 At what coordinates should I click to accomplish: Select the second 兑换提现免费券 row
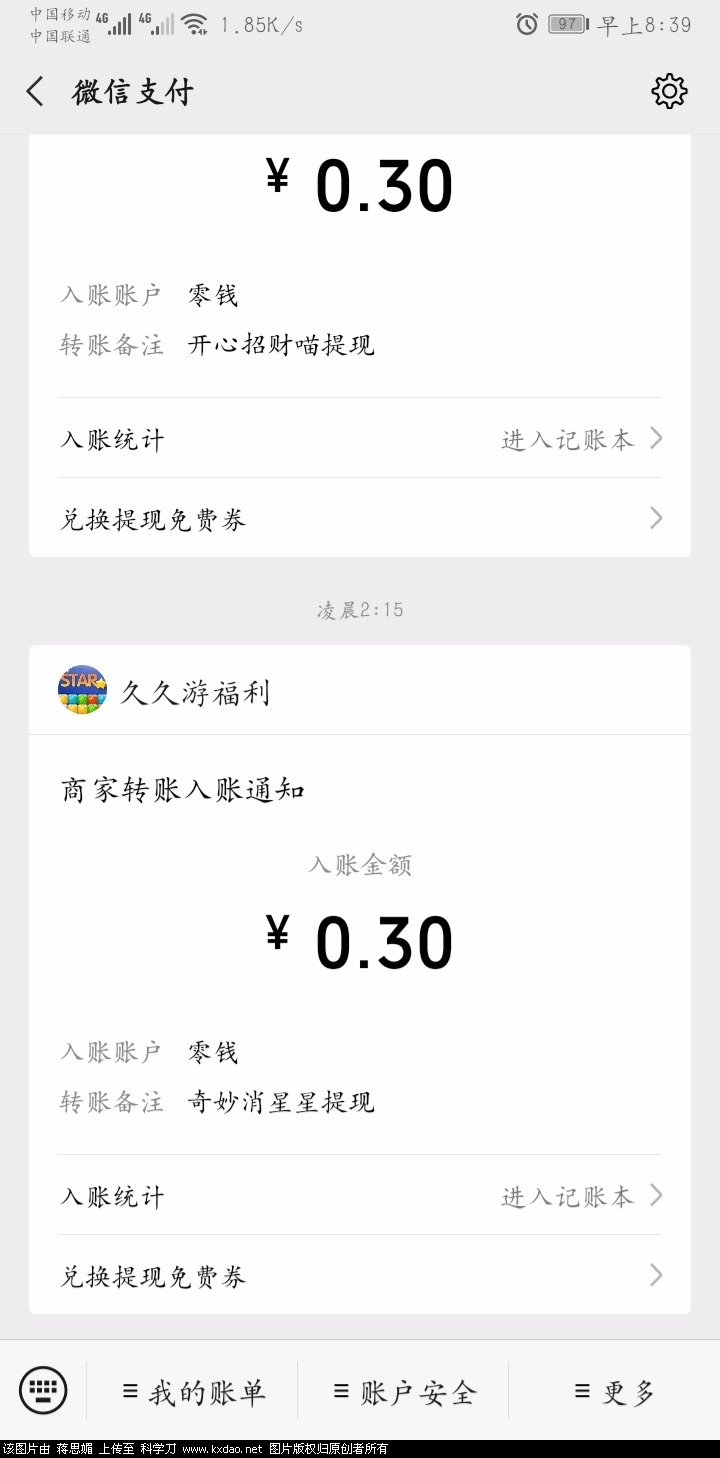[x=655, y=1275]
